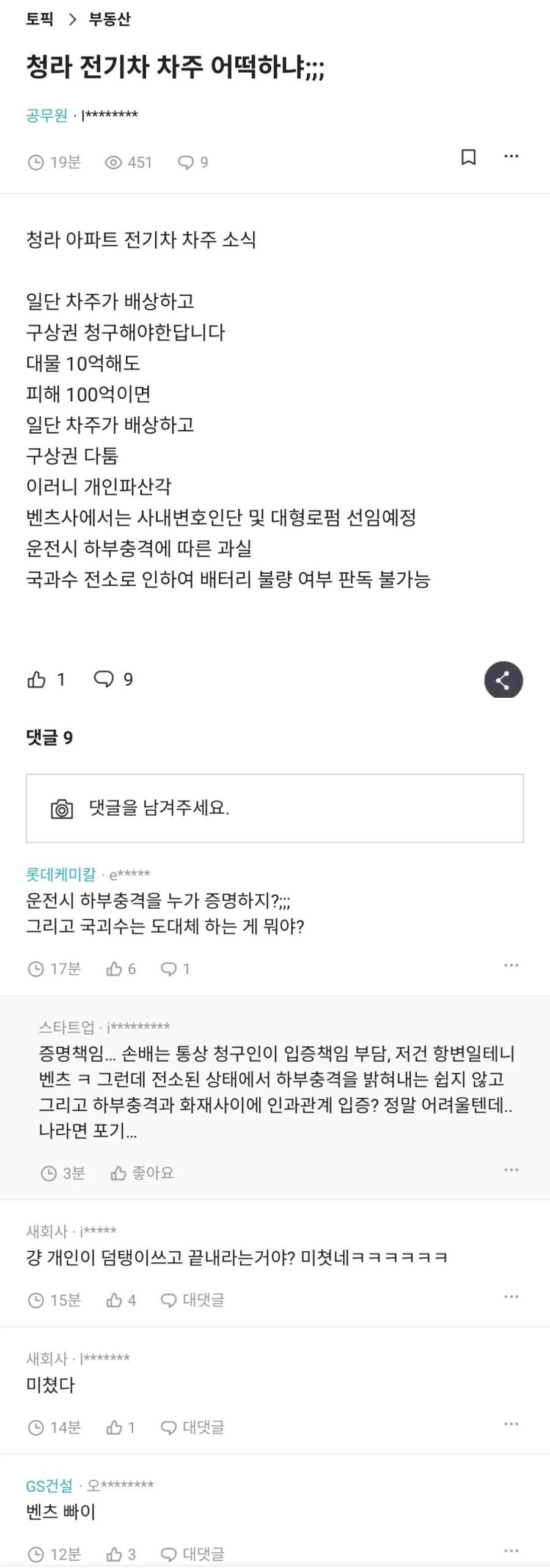The height and width of the screenshot is (1568, 550).
Task: Like the 스타트업 reply with 좋아요
Action: [142, 1173]
